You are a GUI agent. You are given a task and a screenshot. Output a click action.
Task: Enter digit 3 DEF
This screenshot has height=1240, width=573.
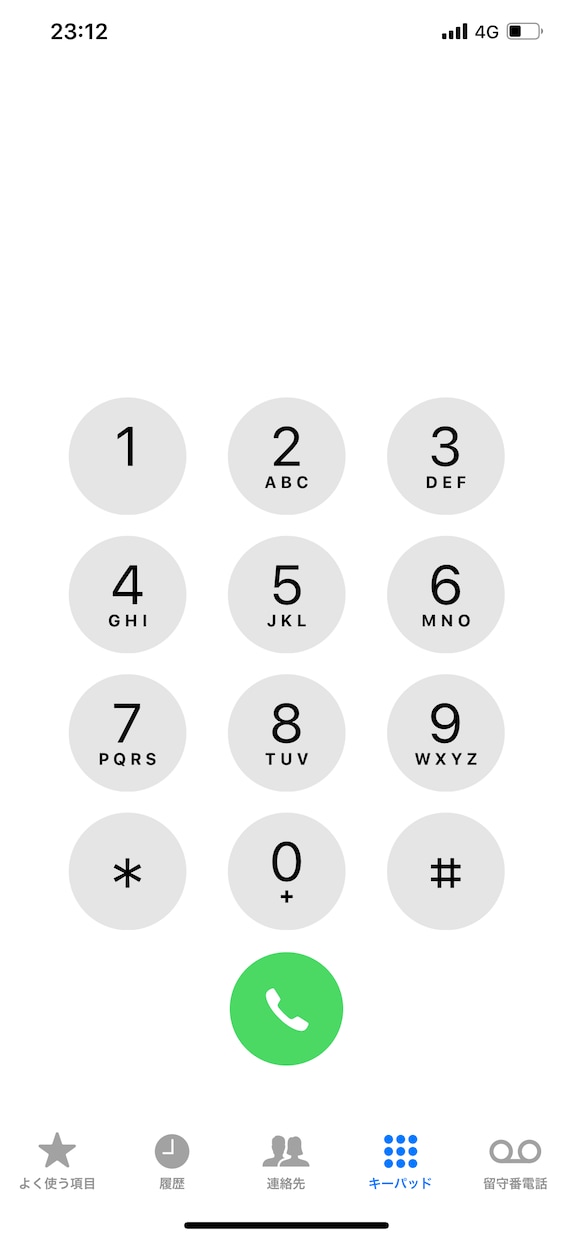coord(445,456)
